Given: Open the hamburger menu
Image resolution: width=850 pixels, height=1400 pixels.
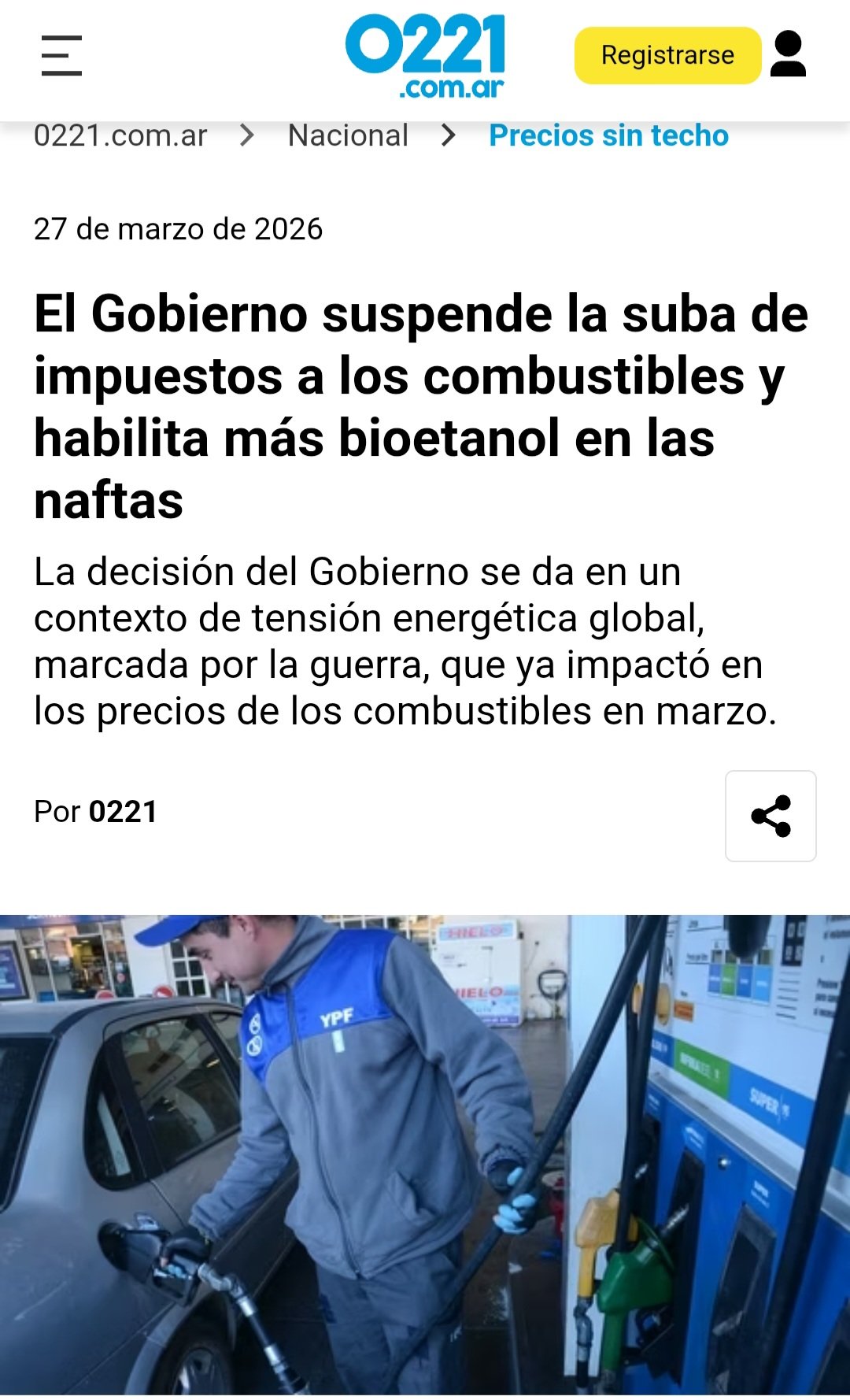Looking at the screenshot, I should (61, 56).
